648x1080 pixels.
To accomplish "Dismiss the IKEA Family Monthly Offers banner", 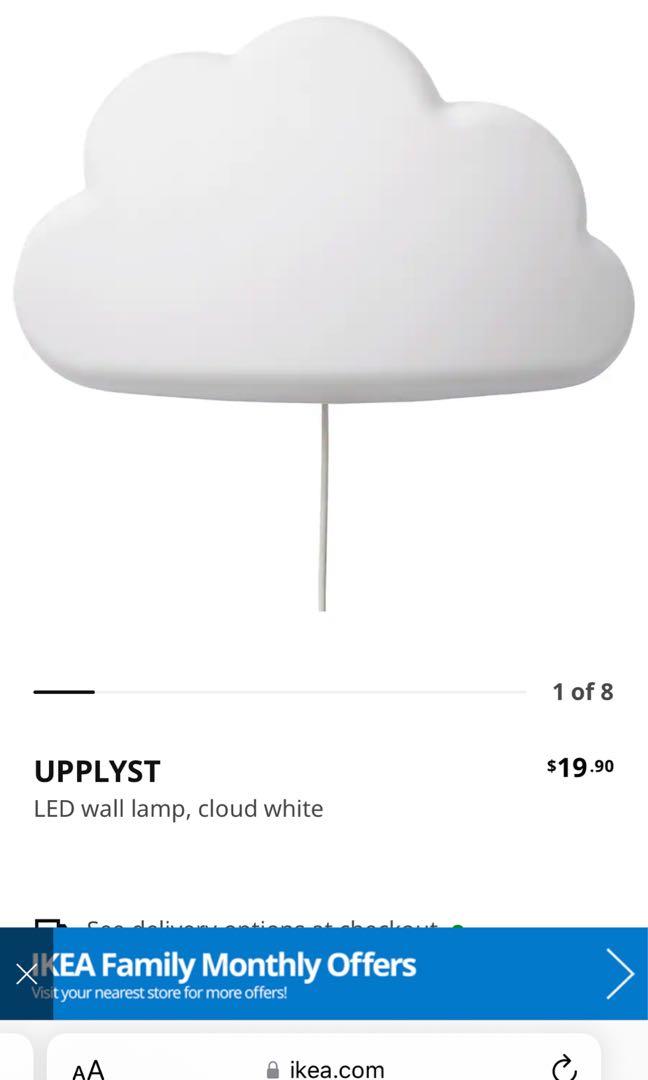I will [26, 974].
